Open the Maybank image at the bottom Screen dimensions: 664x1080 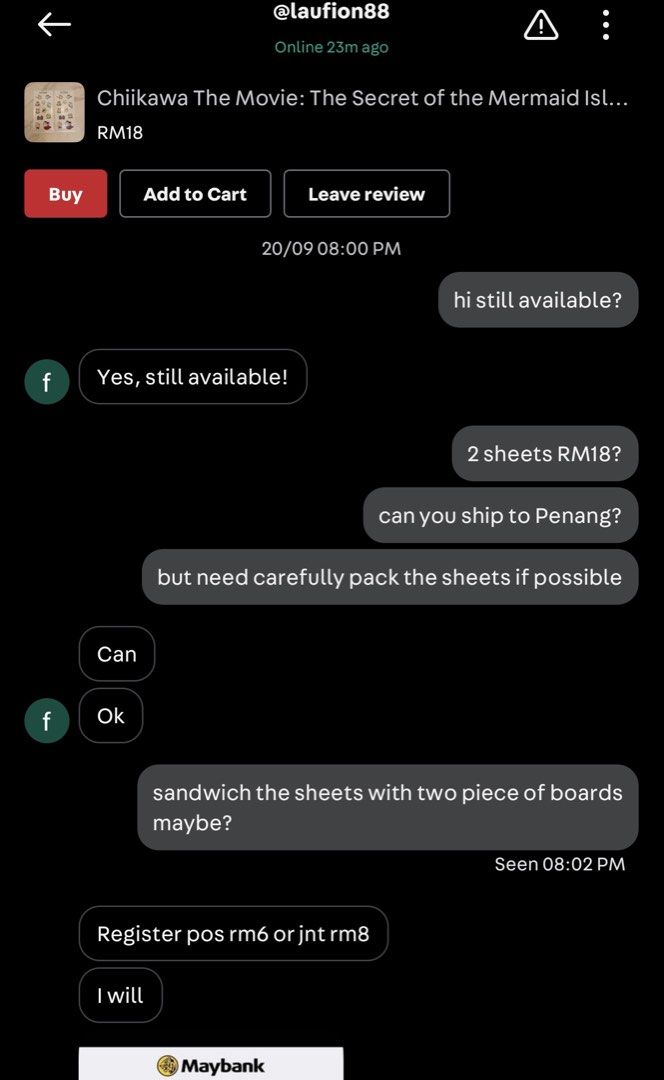[x=211, y=1063]
